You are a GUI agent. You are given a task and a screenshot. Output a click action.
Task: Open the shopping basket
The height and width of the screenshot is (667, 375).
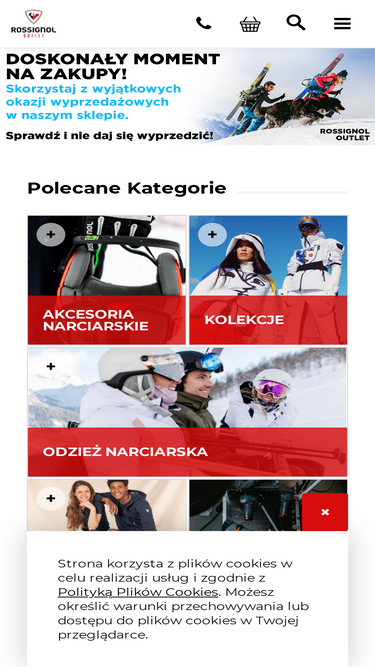[x=250, y=24]
